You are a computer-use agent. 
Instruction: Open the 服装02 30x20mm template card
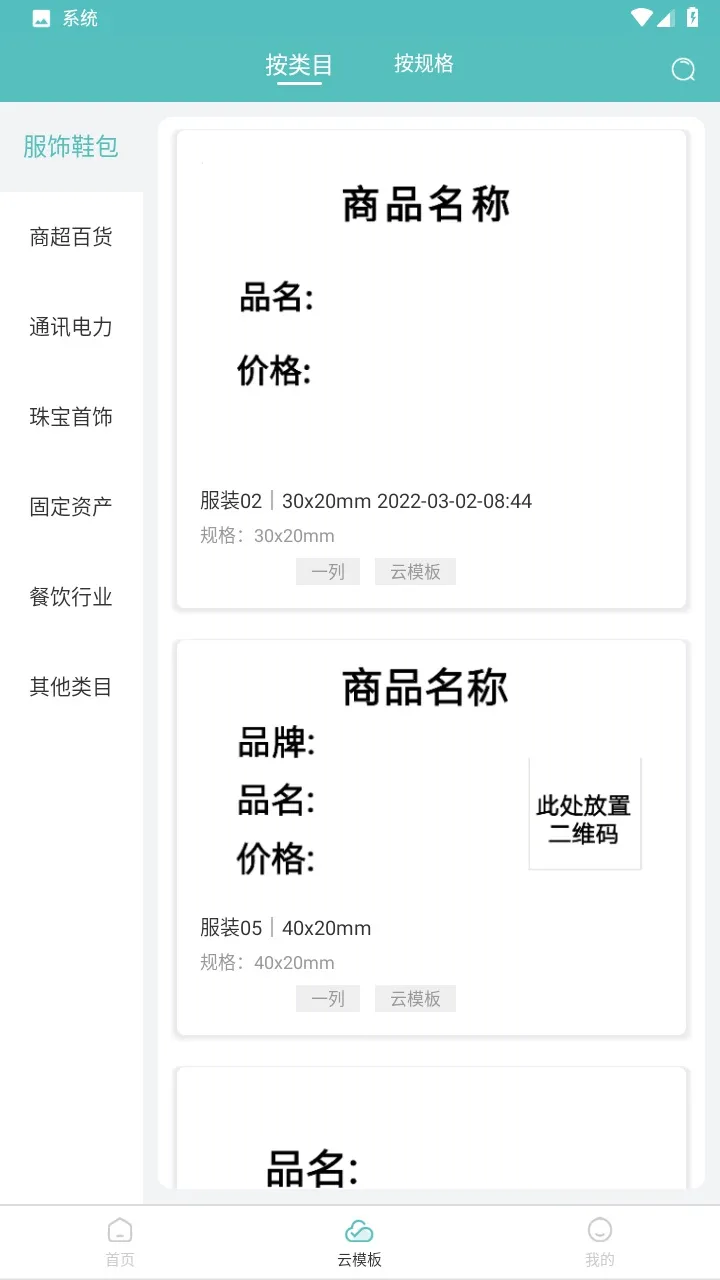click(431, 370)
